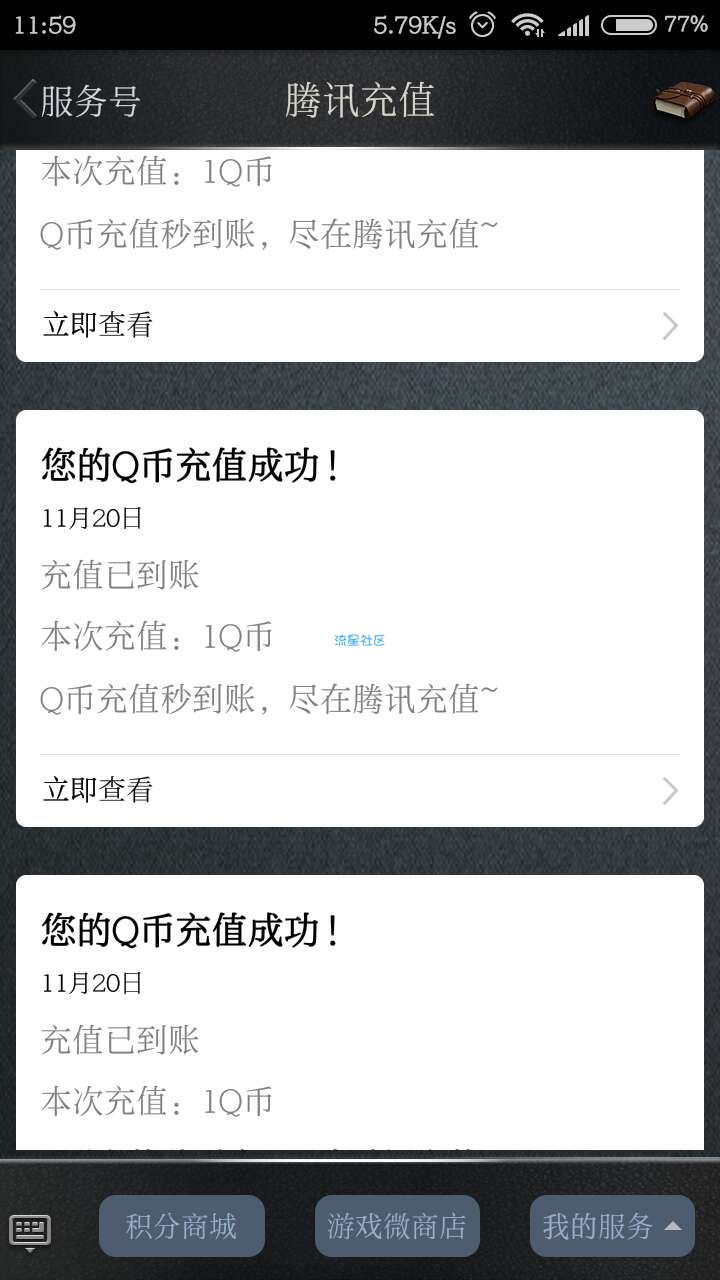720x1280 pixels.
Task: Tap 立即查看 on the fully shown recharge card
Action: coord(360,790)
